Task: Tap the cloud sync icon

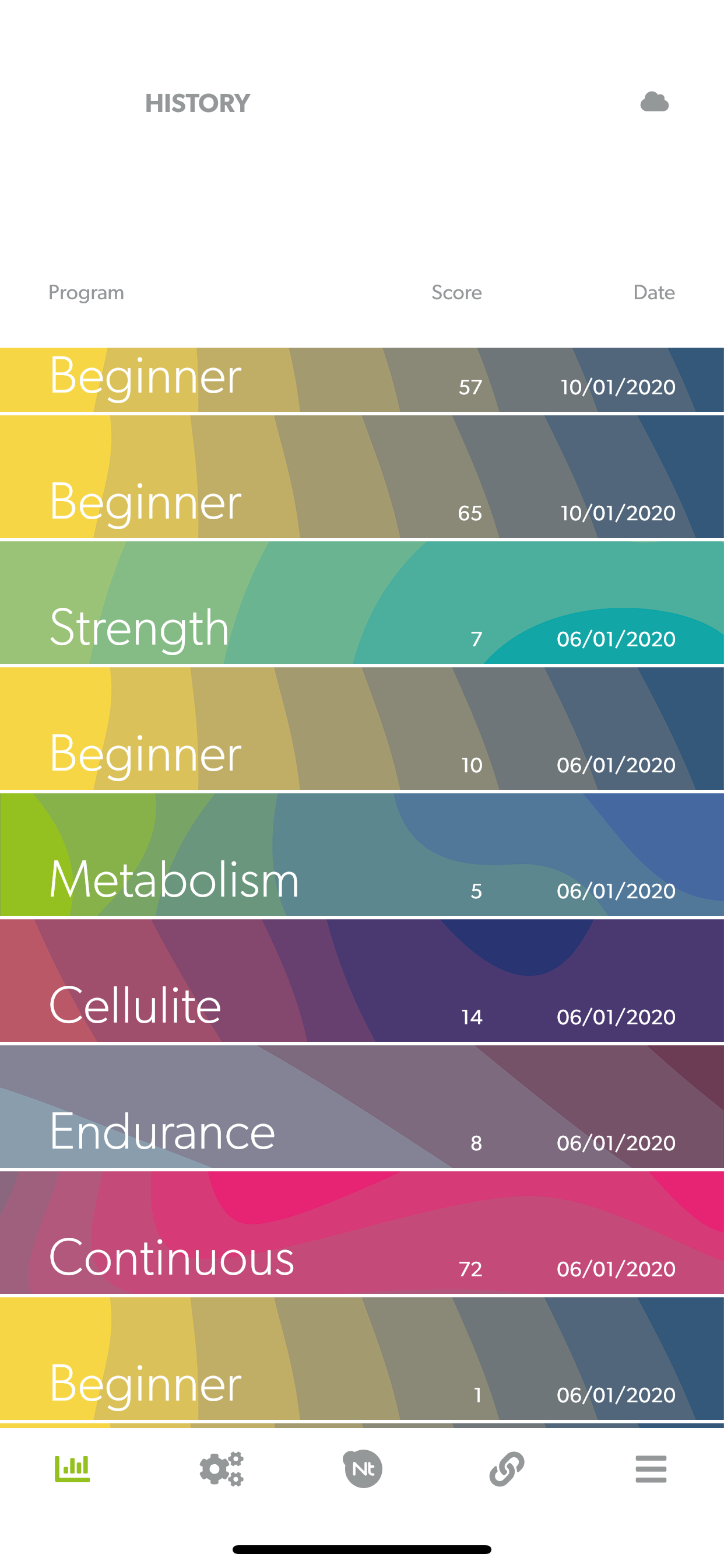Action: (654, 101)
